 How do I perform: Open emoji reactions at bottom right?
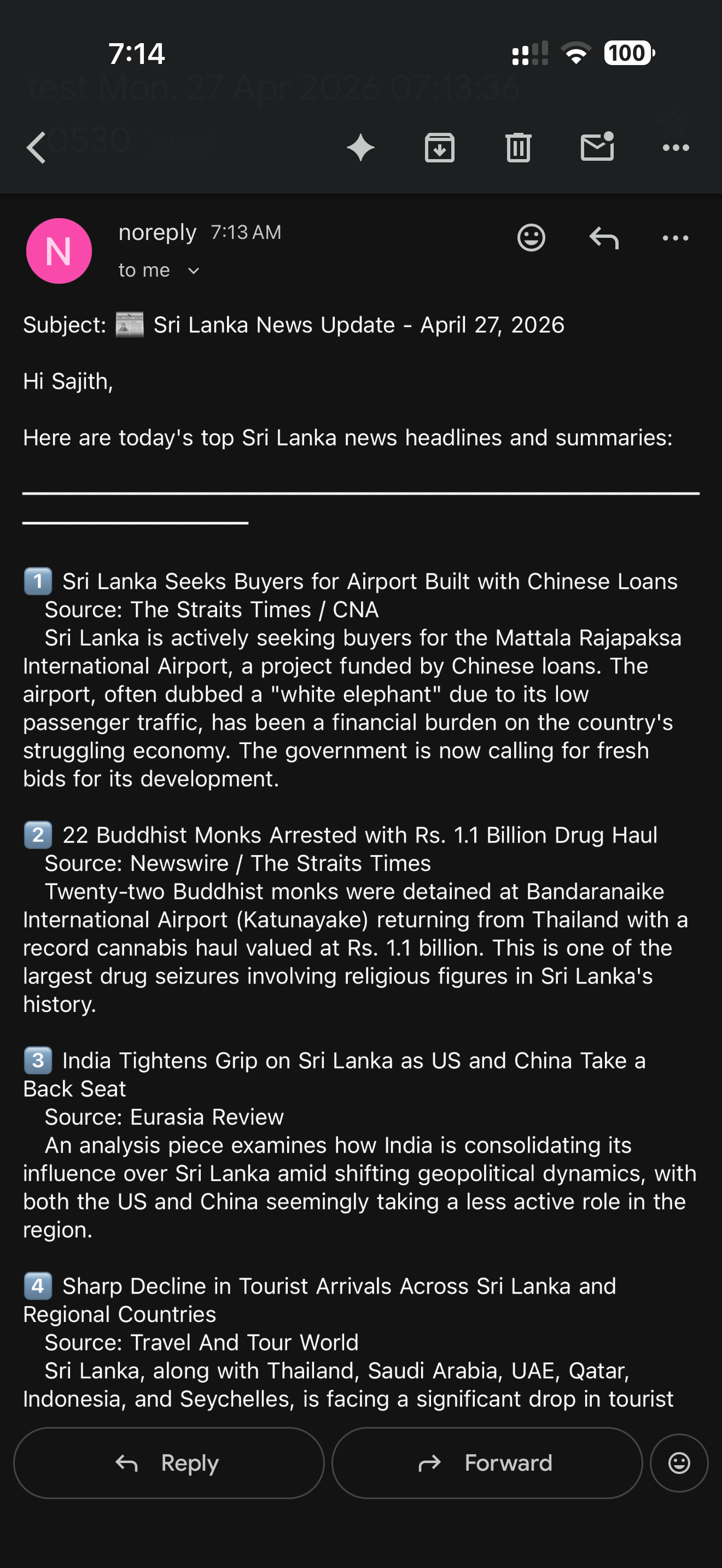[679, 1462]
